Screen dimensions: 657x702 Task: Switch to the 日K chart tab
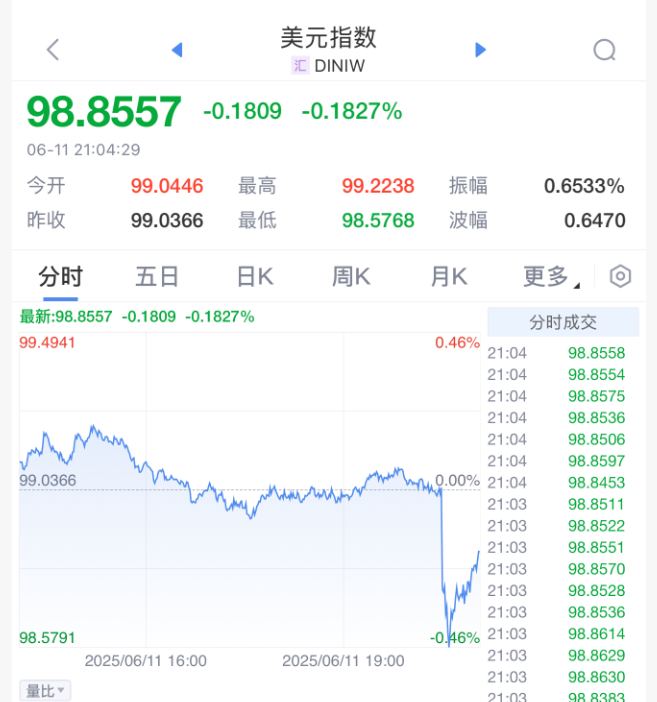[254, 277]
